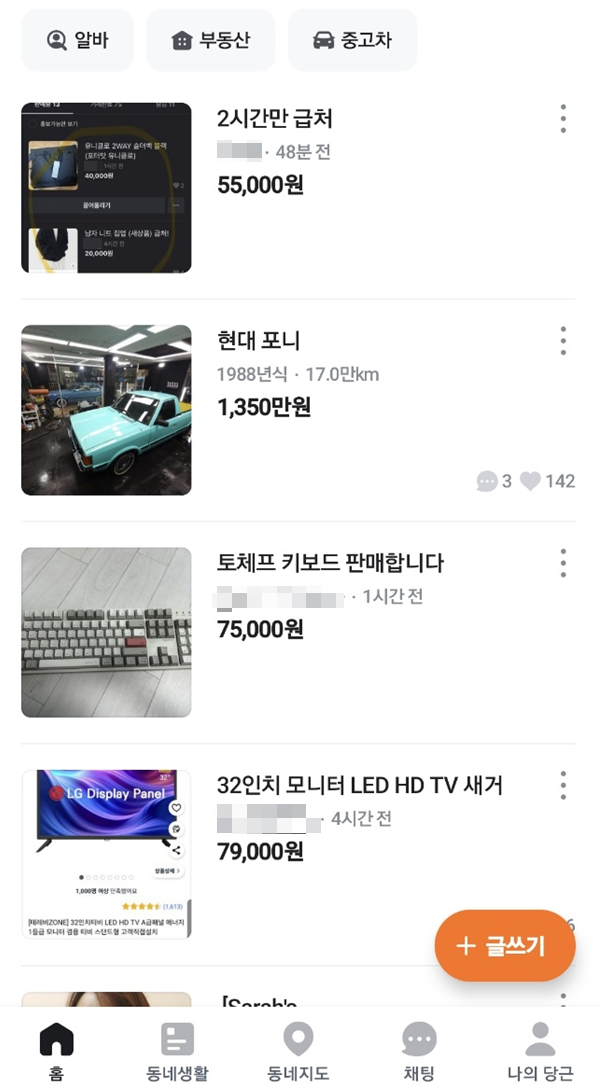Tap the overflow menu on 토체프 키보드
600x1091 pixels.
point(563,563)
